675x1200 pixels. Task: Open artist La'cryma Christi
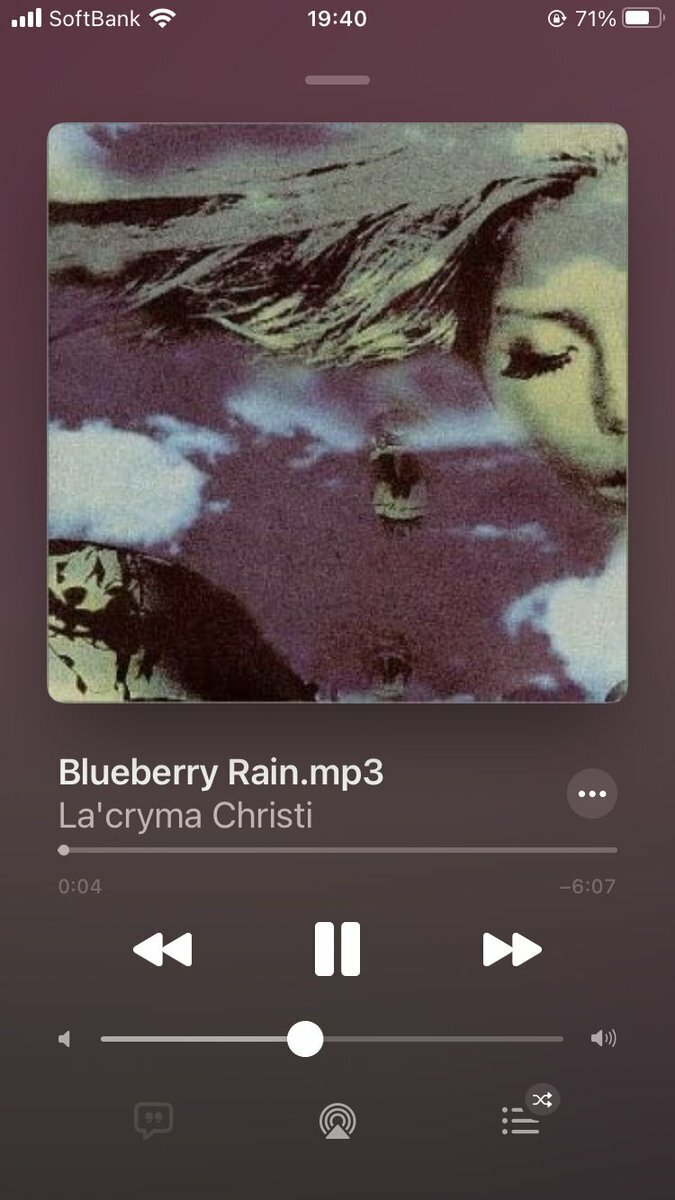(x=185, y=816)
